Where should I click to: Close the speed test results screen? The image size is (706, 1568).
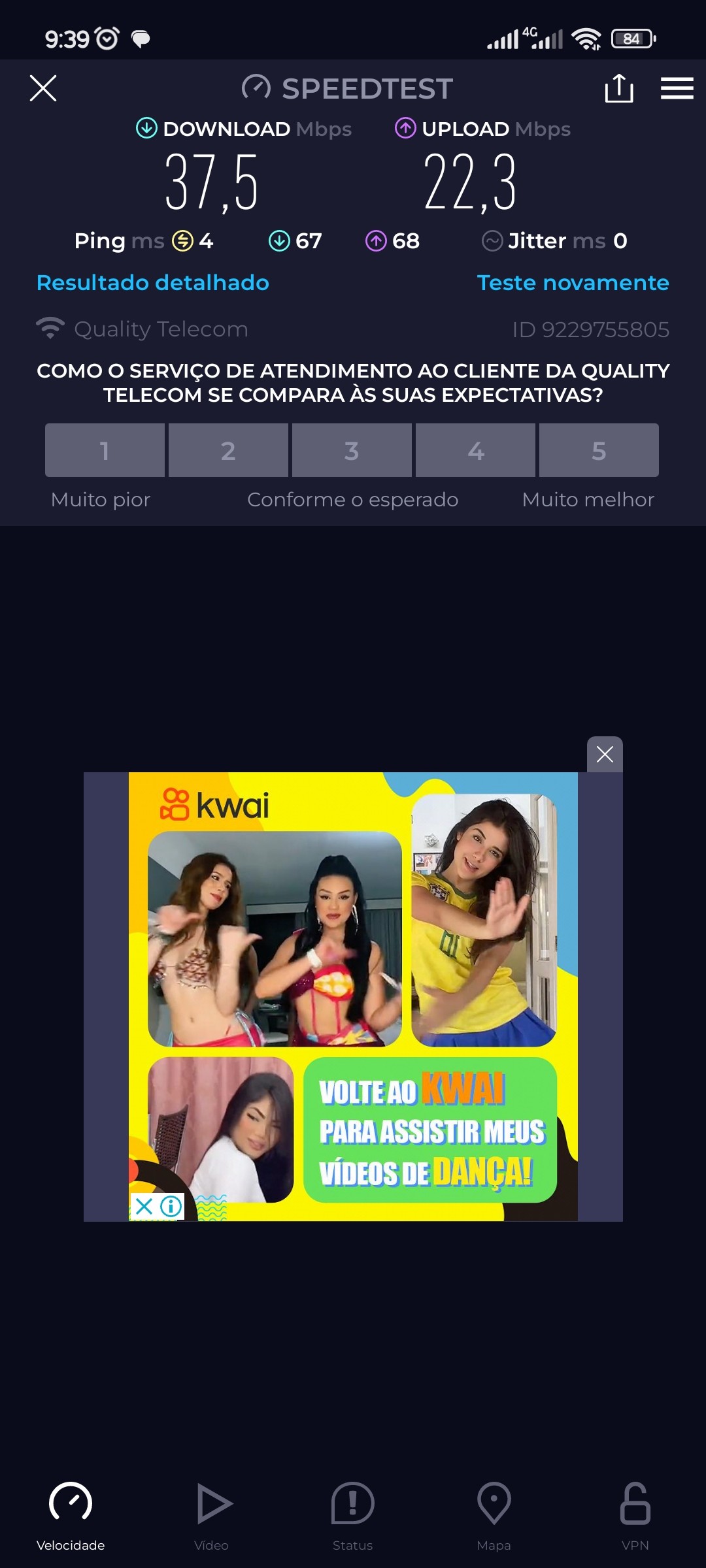pyautogui.click(x=43, y=88)
